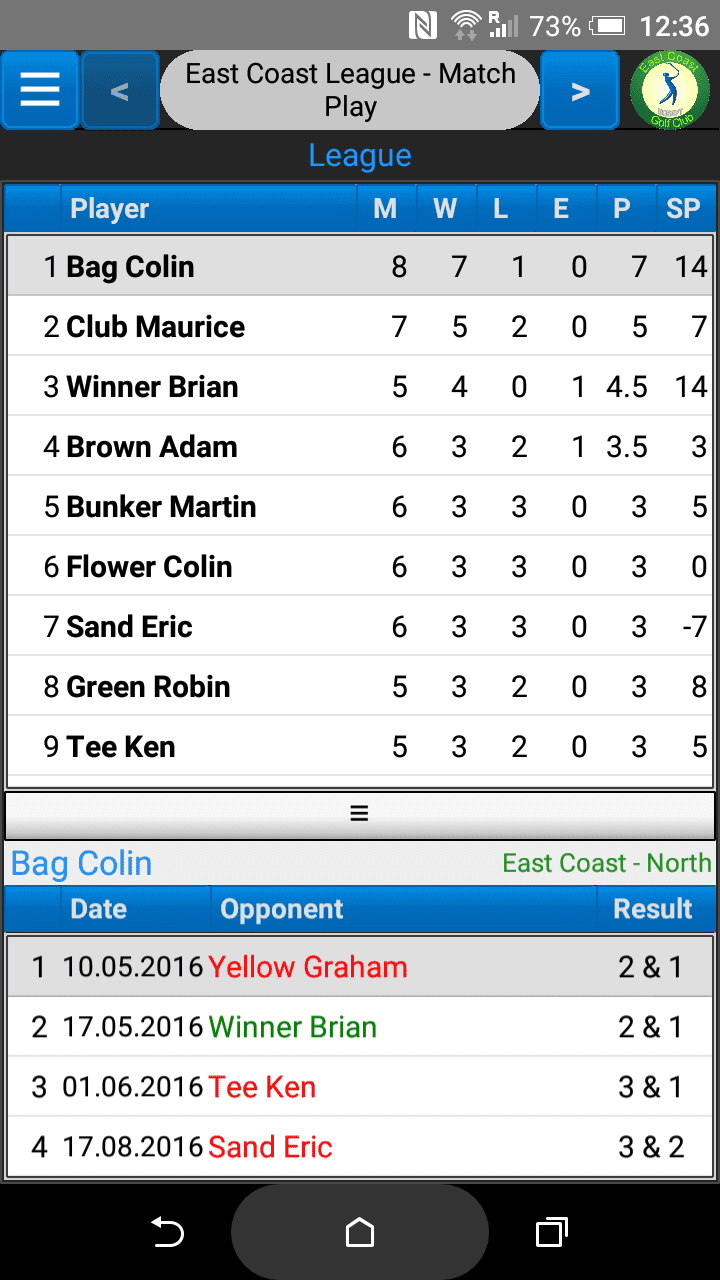
Task: Go to the previous league arrow
Action: (x=120, y=91)
